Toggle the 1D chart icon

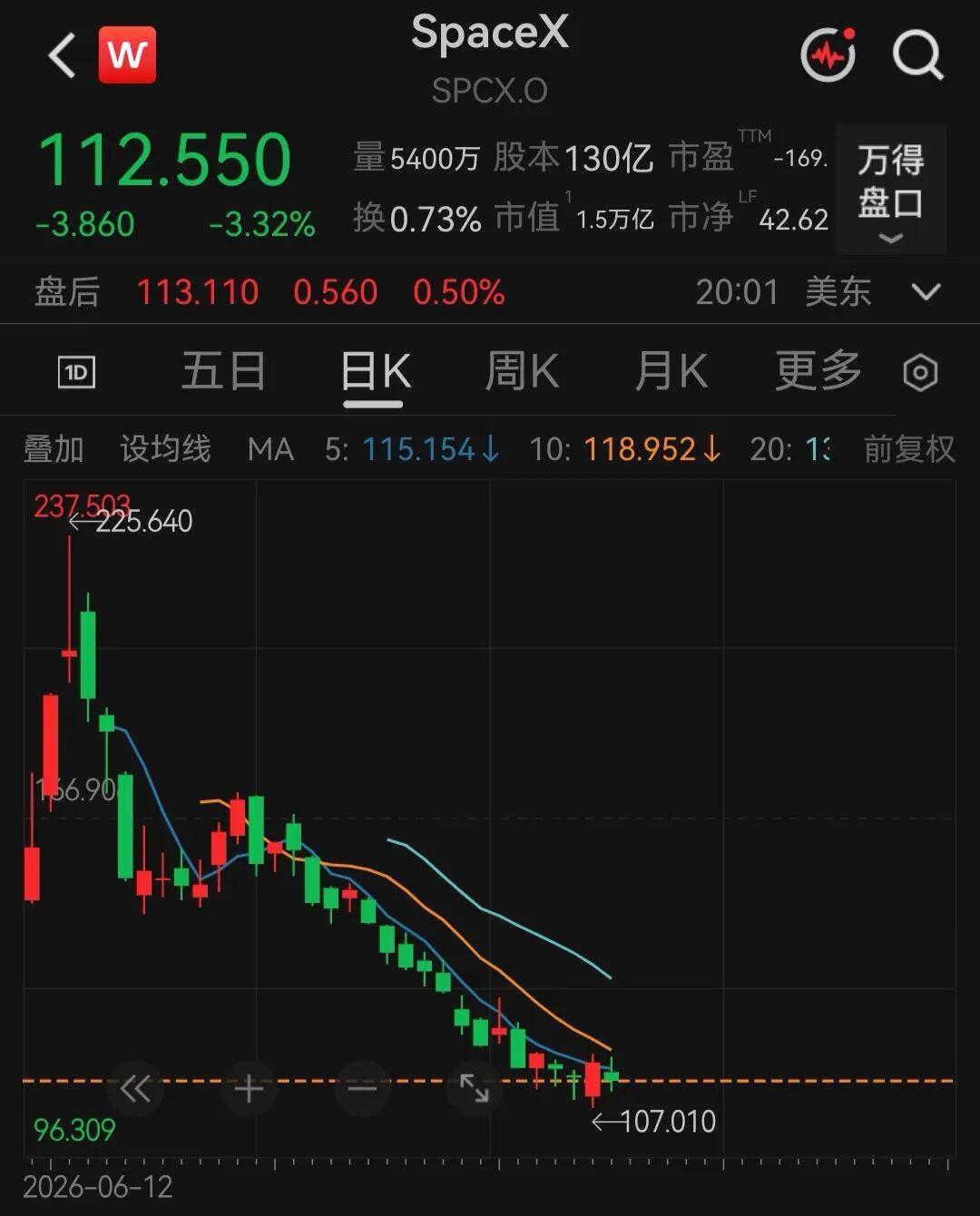coord(76,372)
